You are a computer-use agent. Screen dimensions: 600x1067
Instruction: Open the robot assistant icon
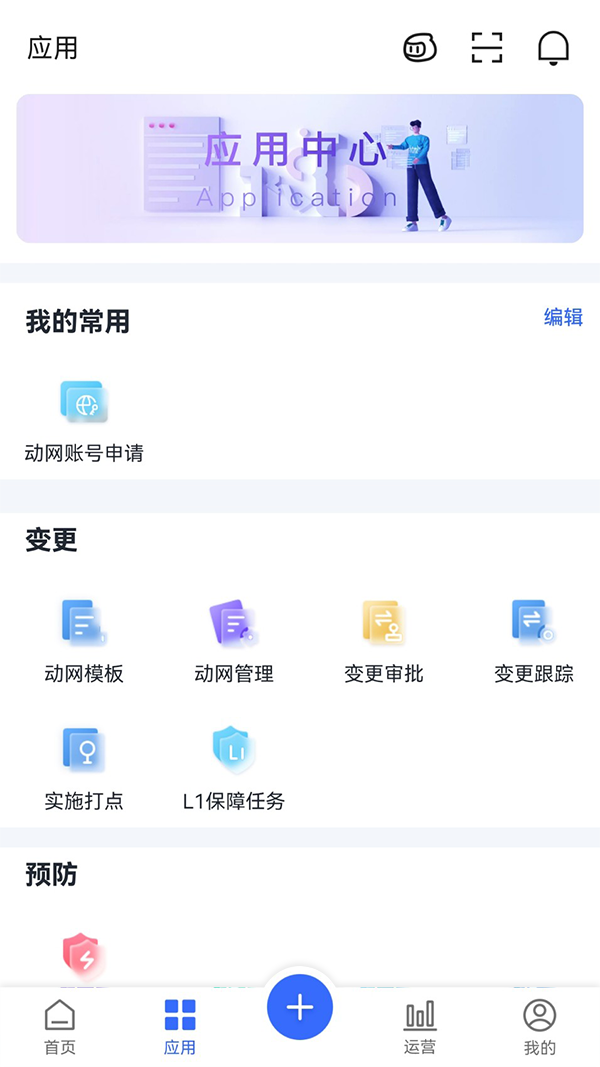pyautogui.click(x=420, y=48)
